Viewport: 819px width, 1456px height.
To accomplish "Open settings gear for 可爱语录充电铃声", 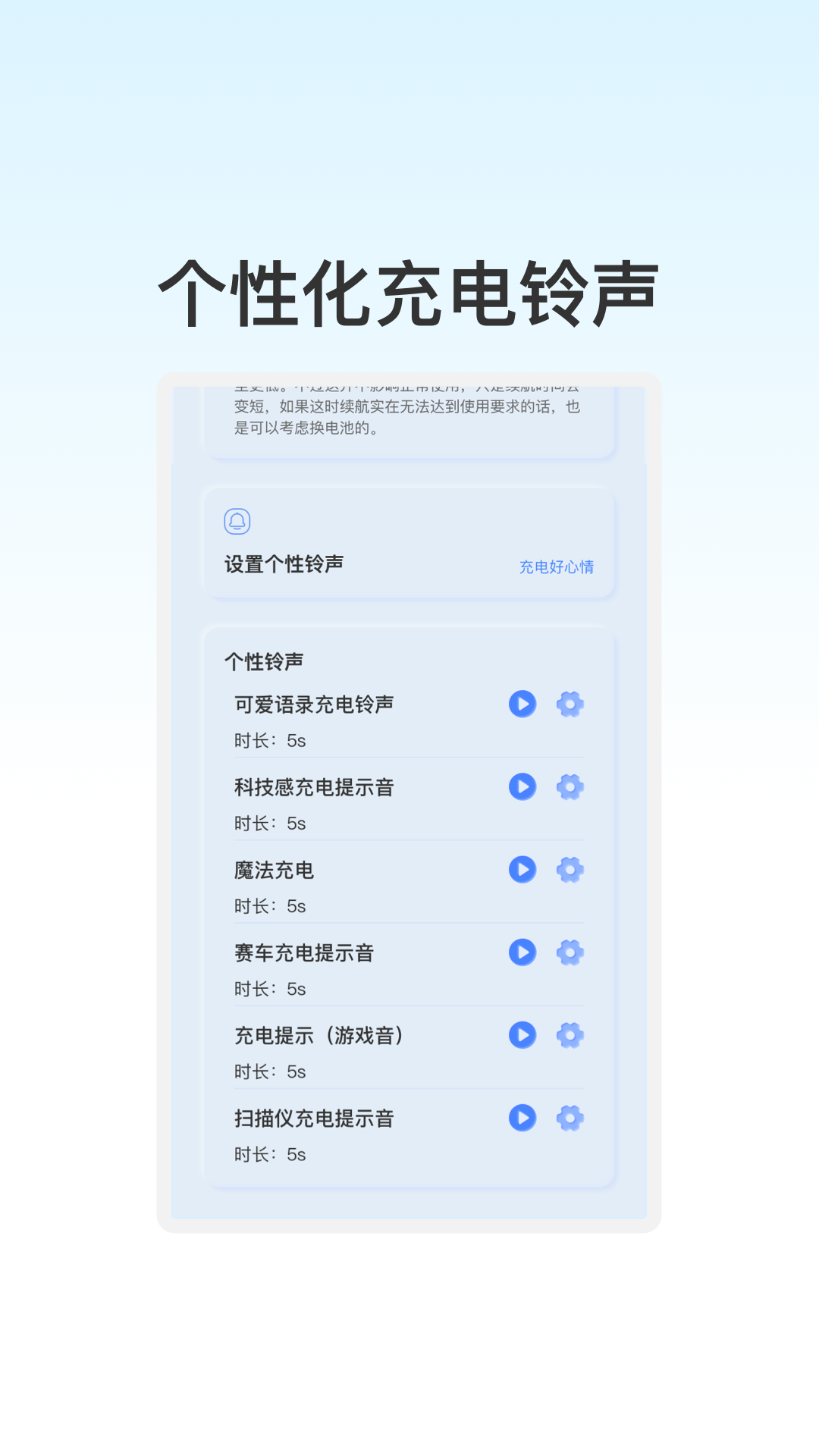I will [x=570, y=704].
